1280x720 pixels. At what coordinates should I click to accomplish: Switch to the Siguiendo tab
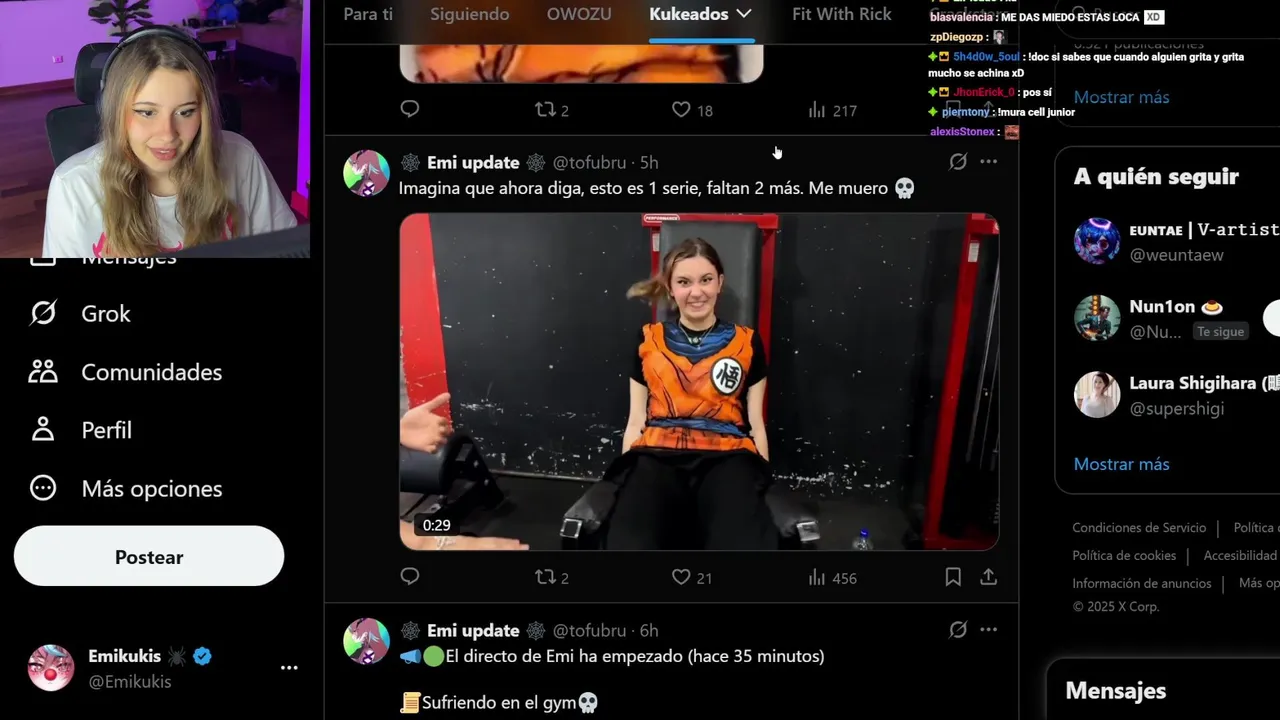coord(469,14)
